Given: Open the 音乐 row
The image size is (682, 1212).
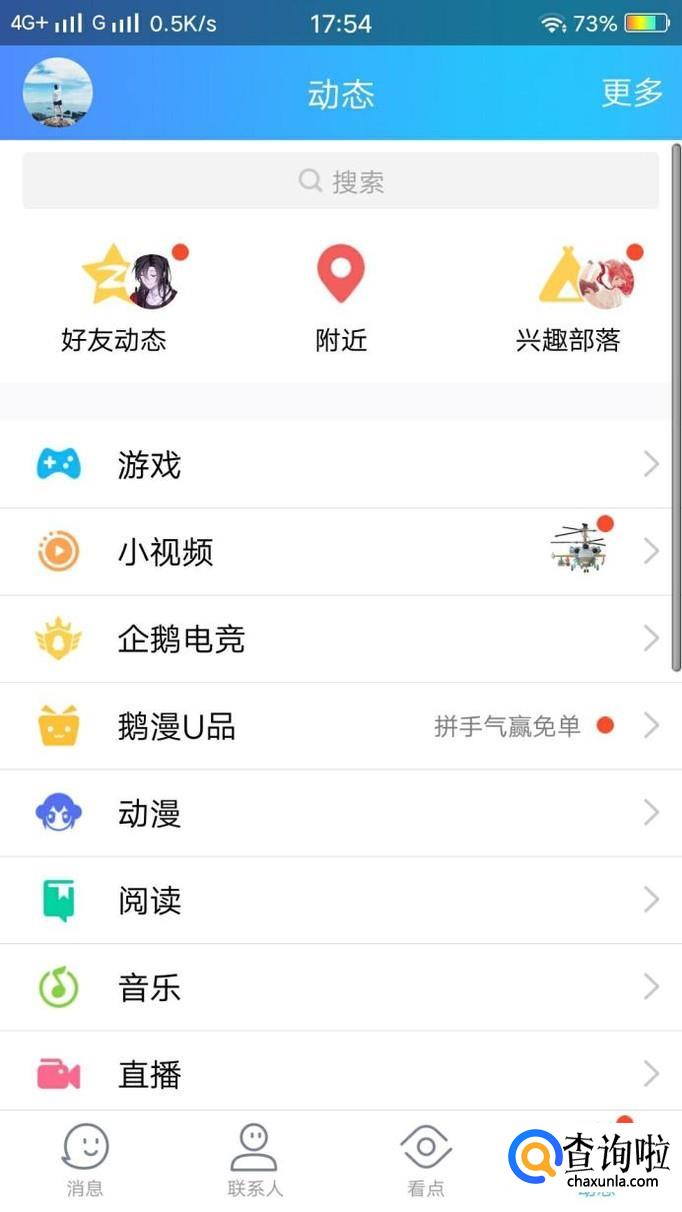Looking at the screenshot, I should coord(340,988).
